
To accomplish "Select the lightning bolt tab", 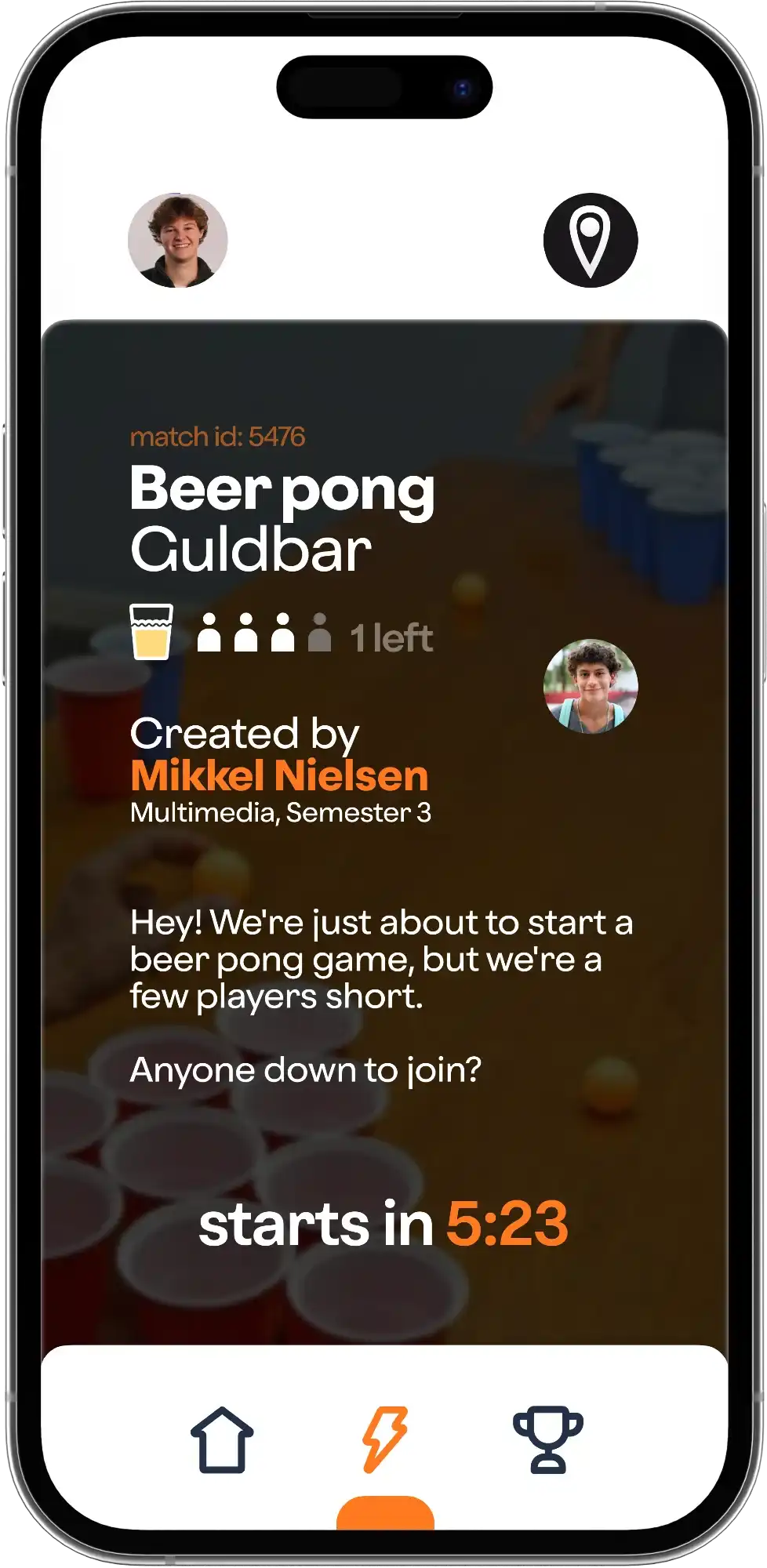I will (x=384, y=1440).
